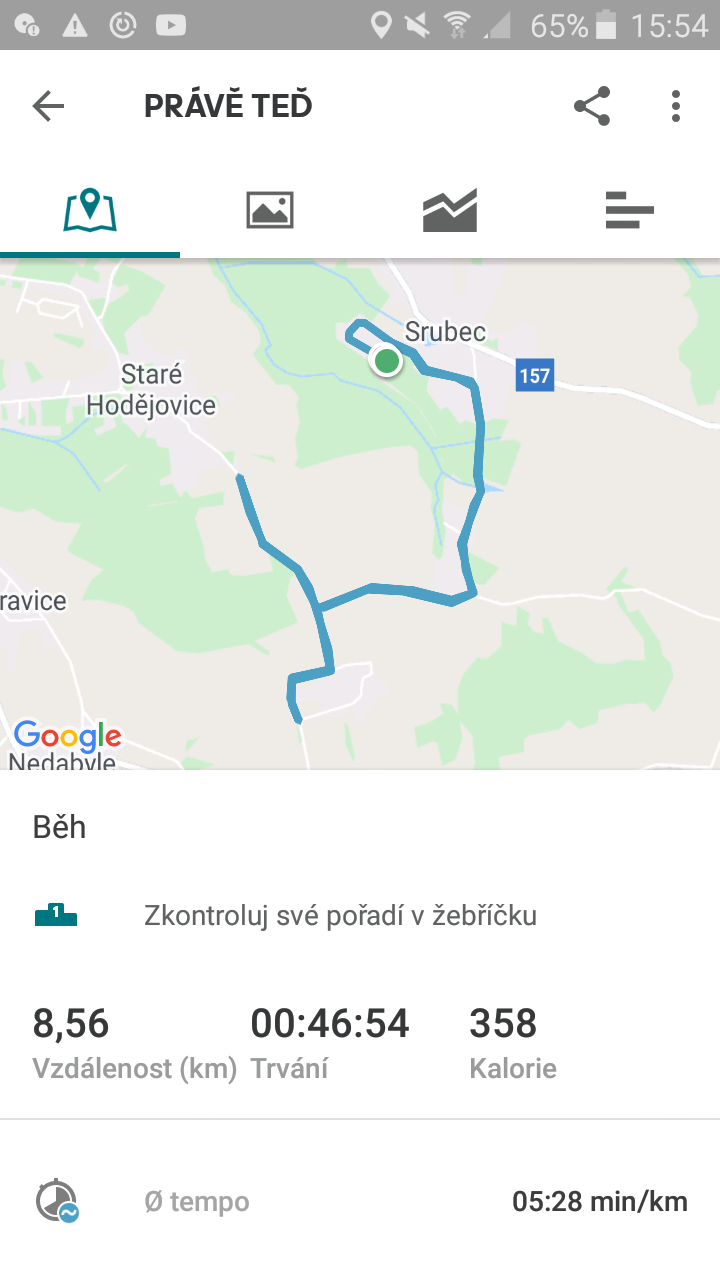Switch to the photos tab
Image resolution: width=720 pixels, height=1280 pixels.
click(x=270, y=210)
